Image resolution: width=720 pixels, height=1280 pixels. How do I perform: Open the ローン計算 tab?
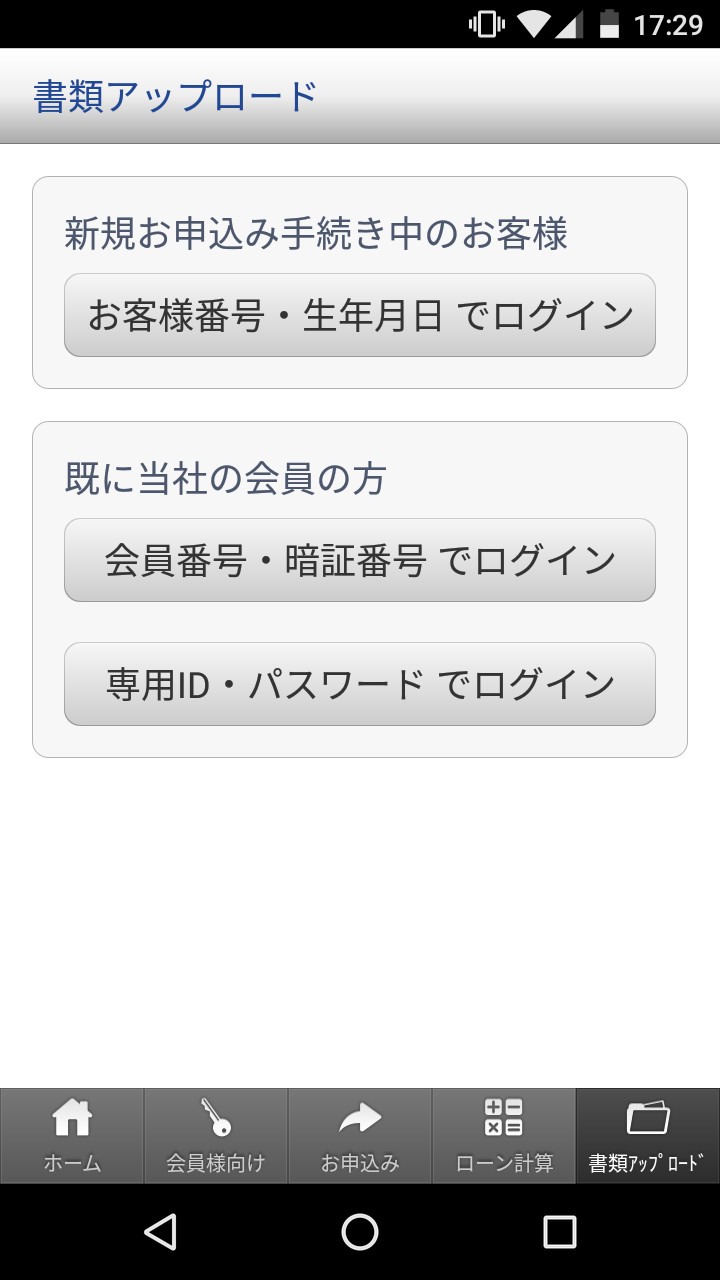pos(504,1136)
